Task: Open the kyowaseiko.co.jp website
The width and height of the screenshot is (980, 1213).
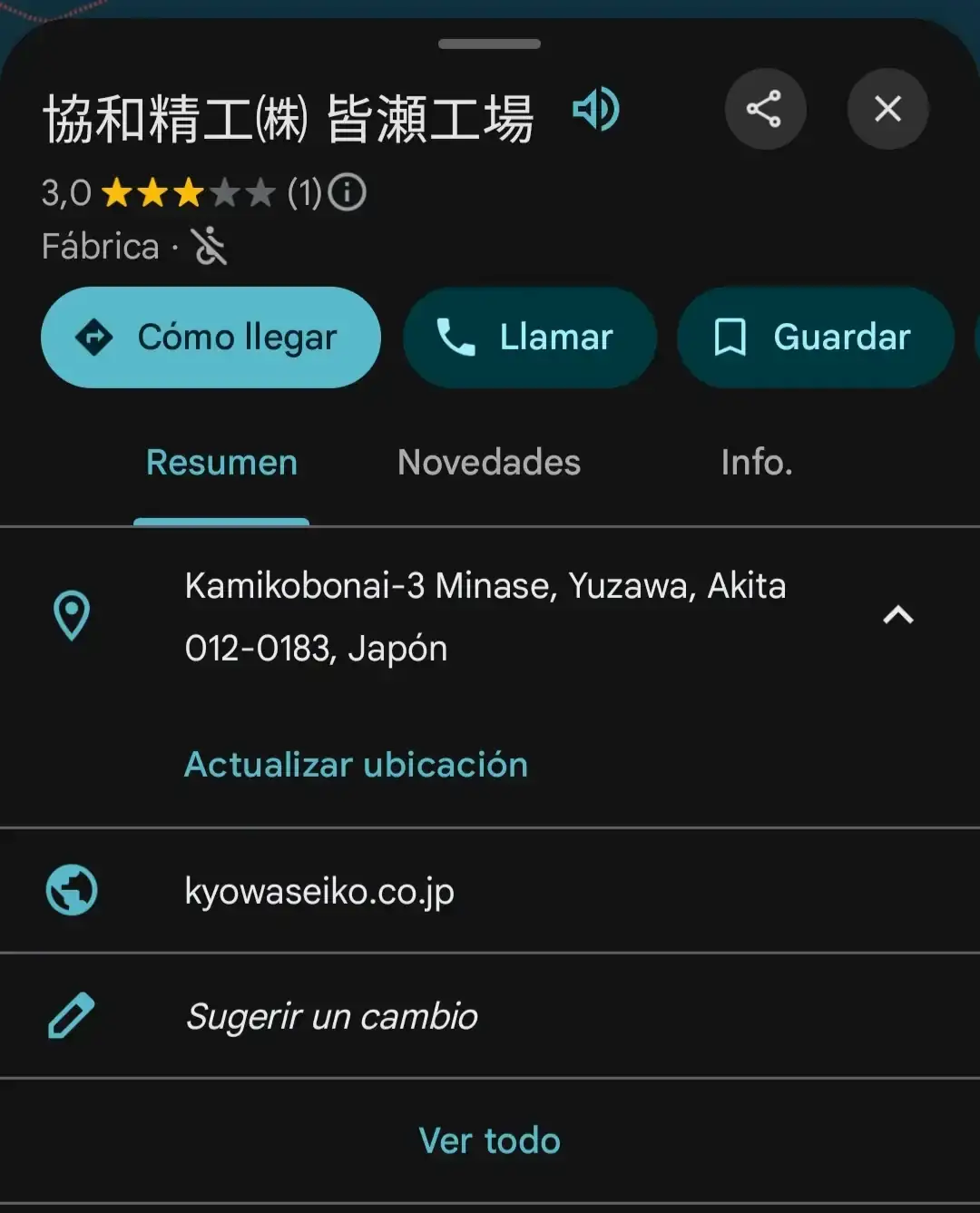Action: 319,891
